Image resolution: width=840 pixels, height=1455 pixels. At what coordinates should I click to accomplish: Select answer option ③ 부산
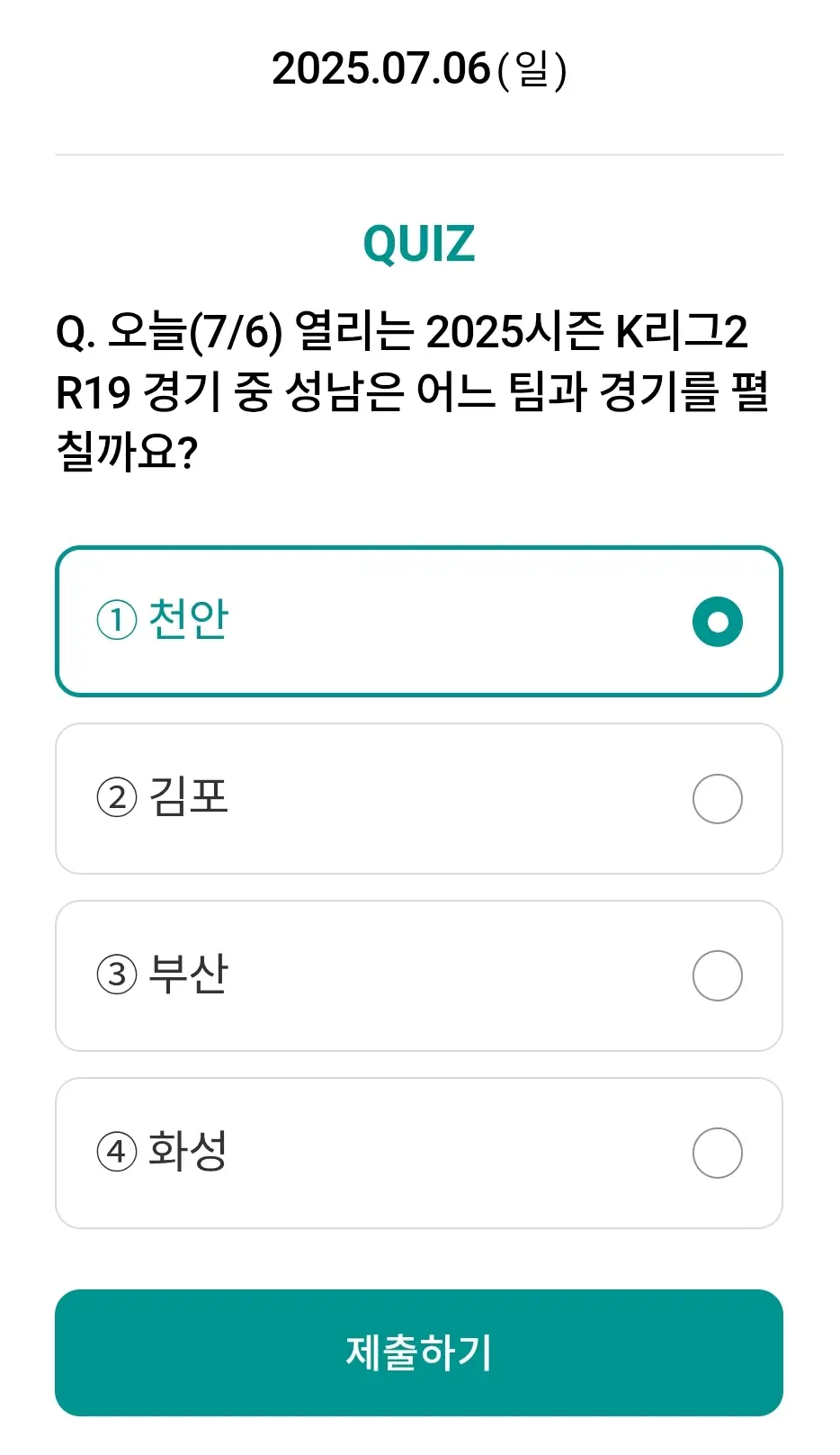tap(419, 974)
